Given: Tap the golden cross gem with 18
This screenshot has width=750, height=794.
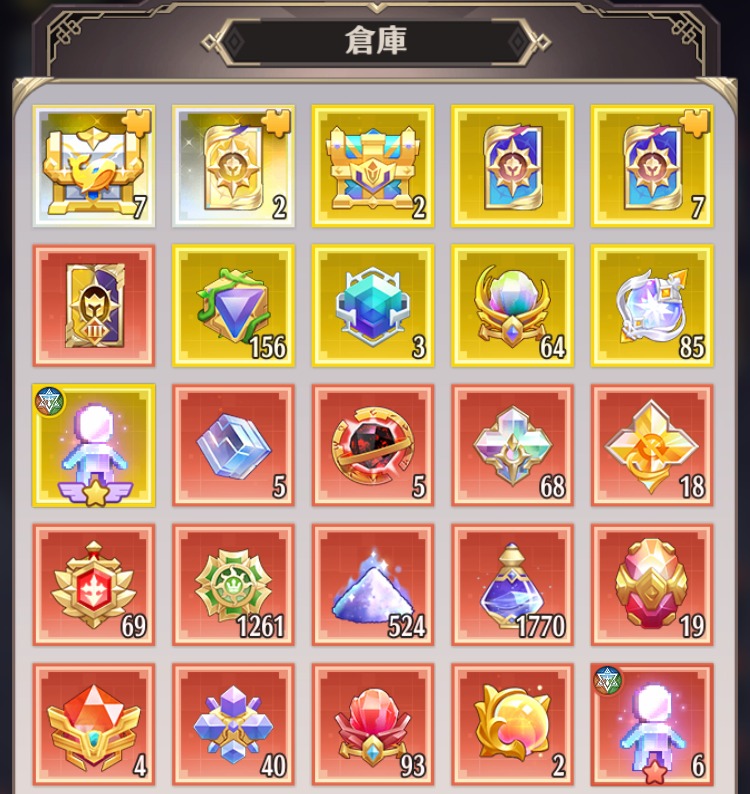Looking at the screenshot, I should pos(652,445).
